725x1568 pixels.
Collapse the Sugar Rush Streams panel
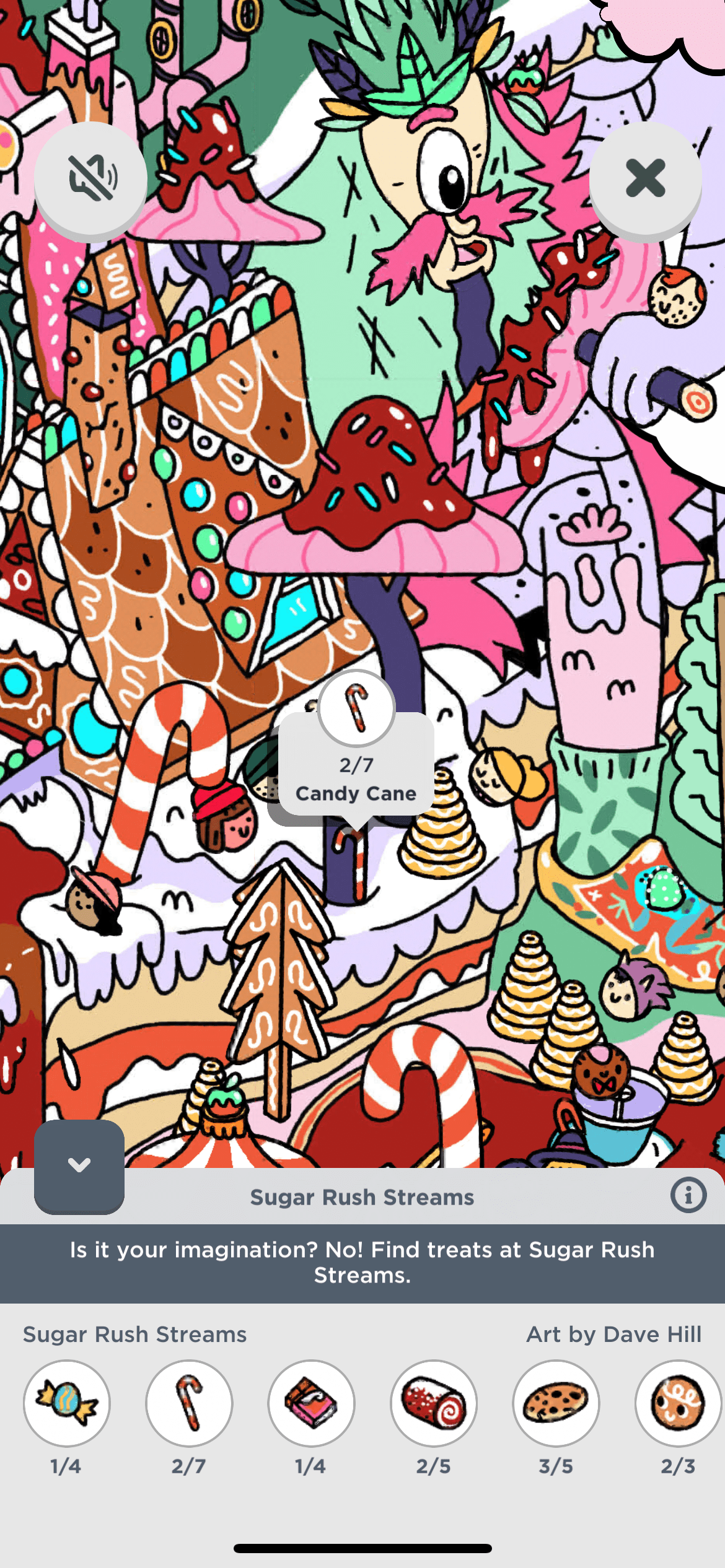point(79,1165)
